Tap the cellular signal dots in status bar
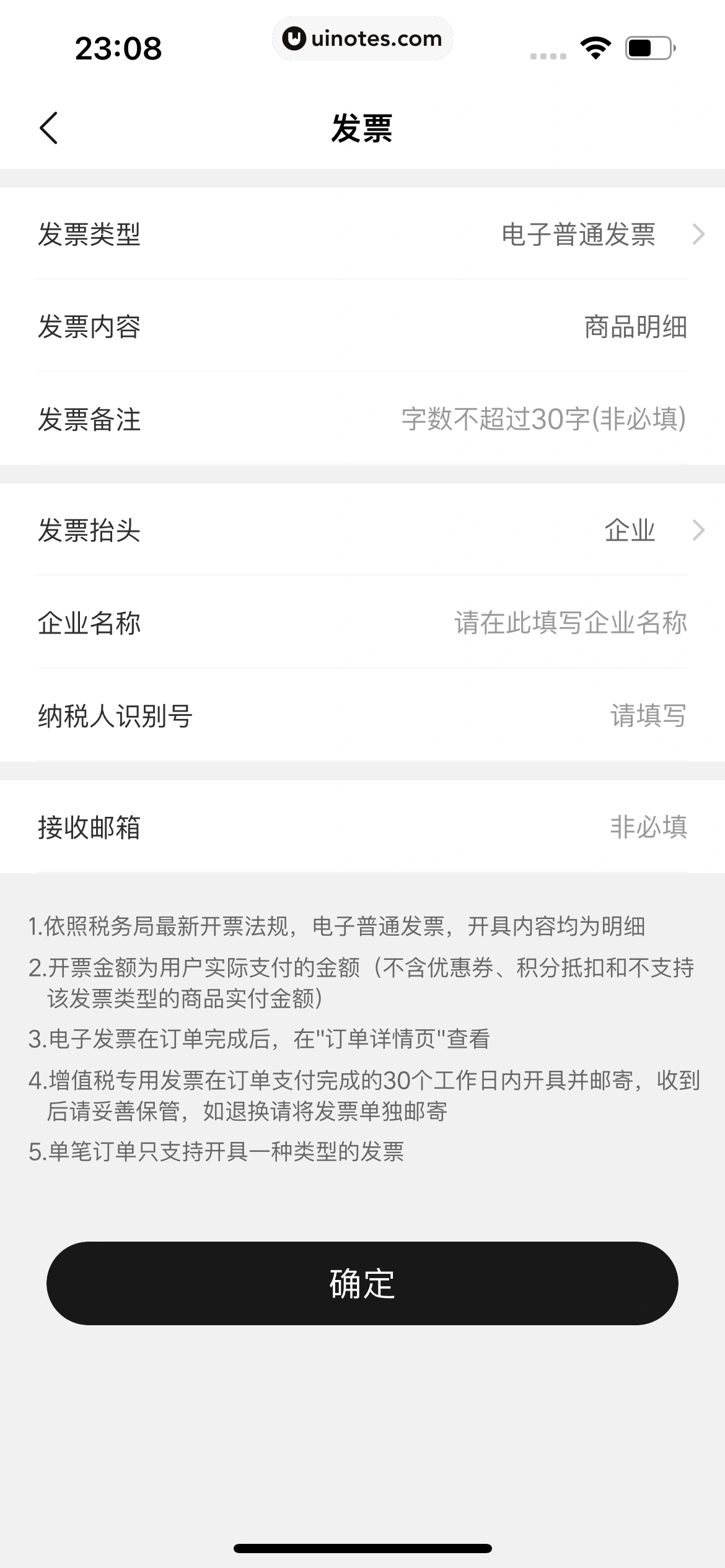 click(548, 54)
